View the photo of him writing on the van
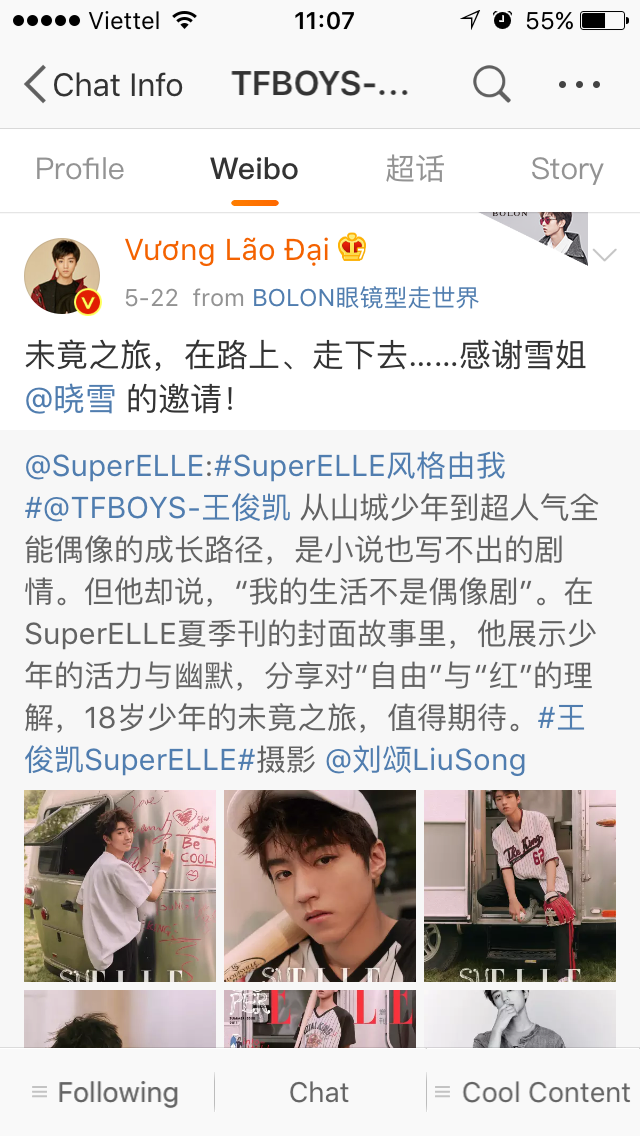640x1136 pixels. pyautogui.click(x=120, y=885)
